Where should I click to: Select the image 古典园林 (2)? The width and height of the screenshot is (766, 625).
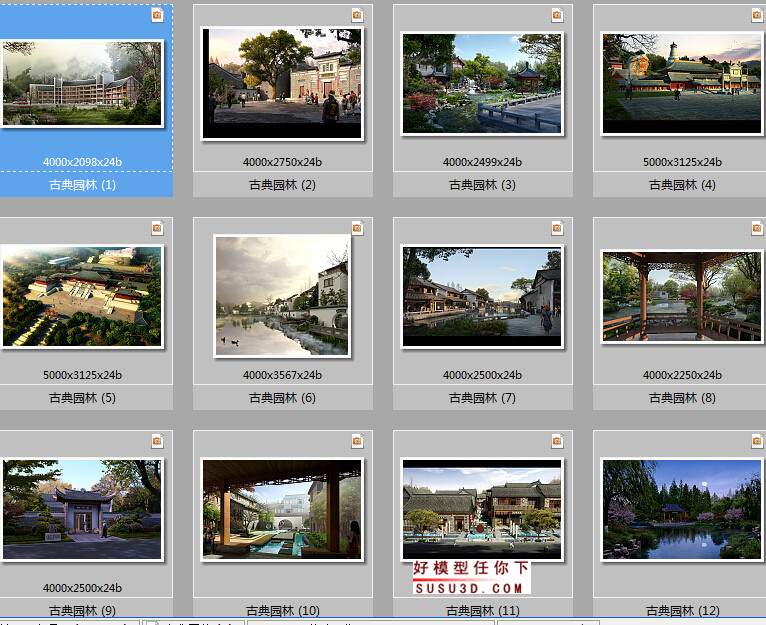(x=283, y=83)
